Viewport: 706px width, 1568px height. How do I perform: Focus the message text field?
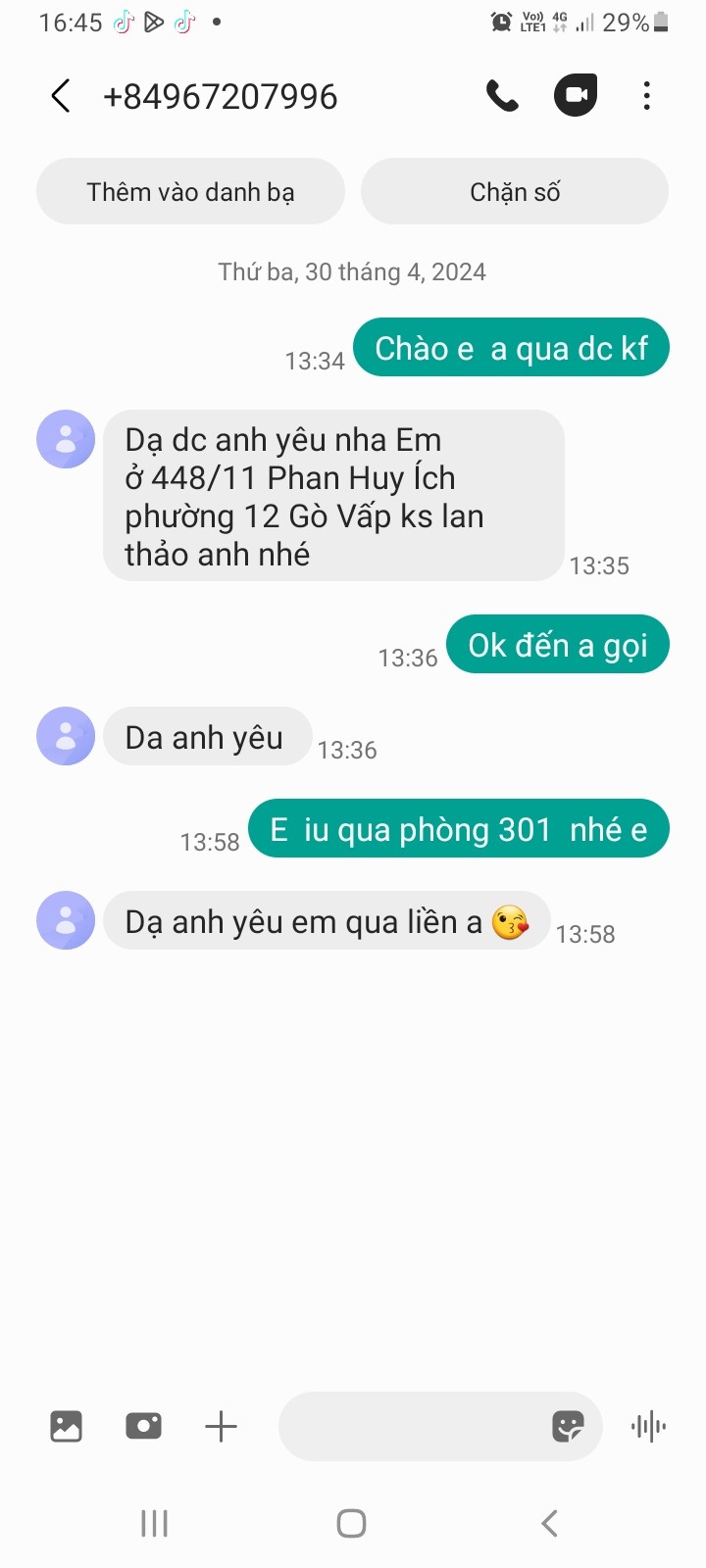412,1426
